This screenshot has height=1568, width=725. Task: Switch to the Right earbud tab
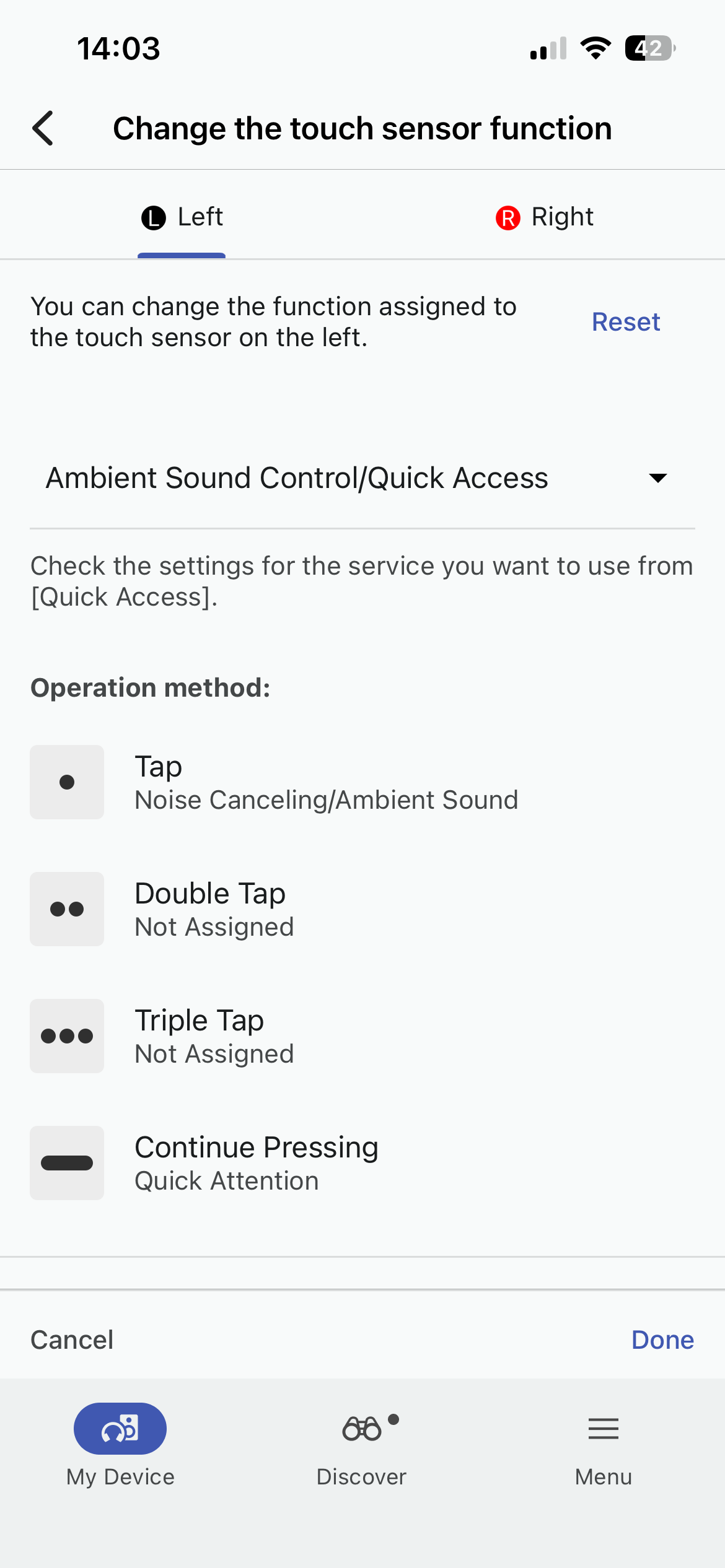point(544,217)
